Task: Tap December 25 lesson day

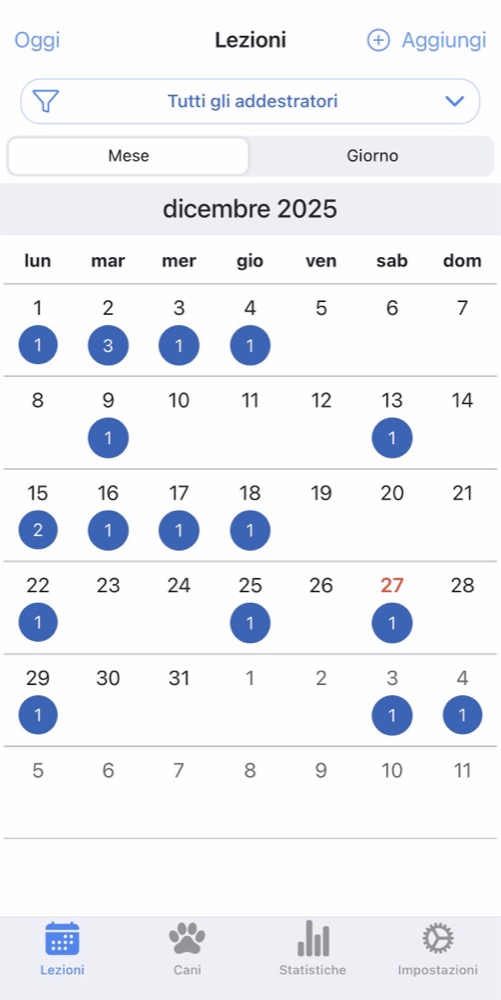Action: 250,608
